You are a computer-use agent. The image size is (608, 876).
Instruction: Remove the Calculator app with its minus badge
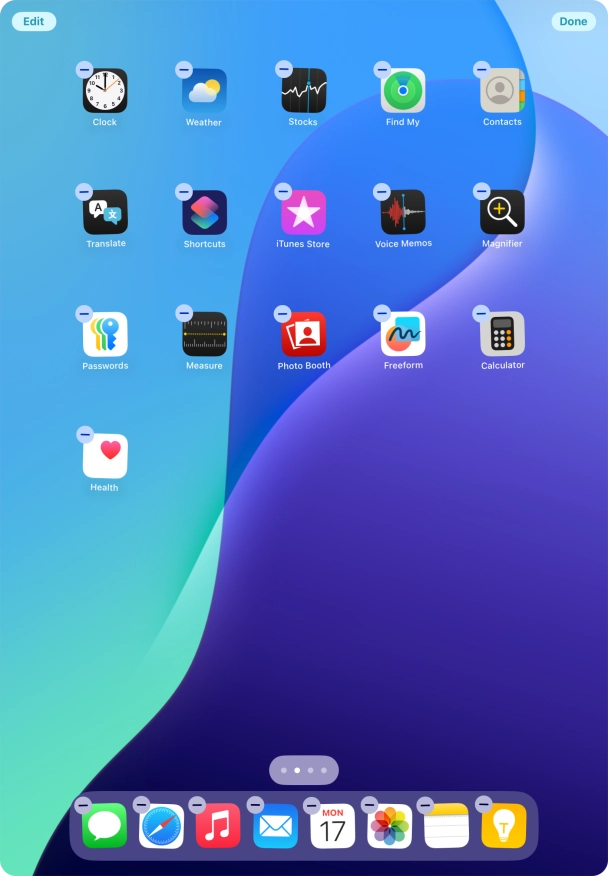(x=481, y=313)
